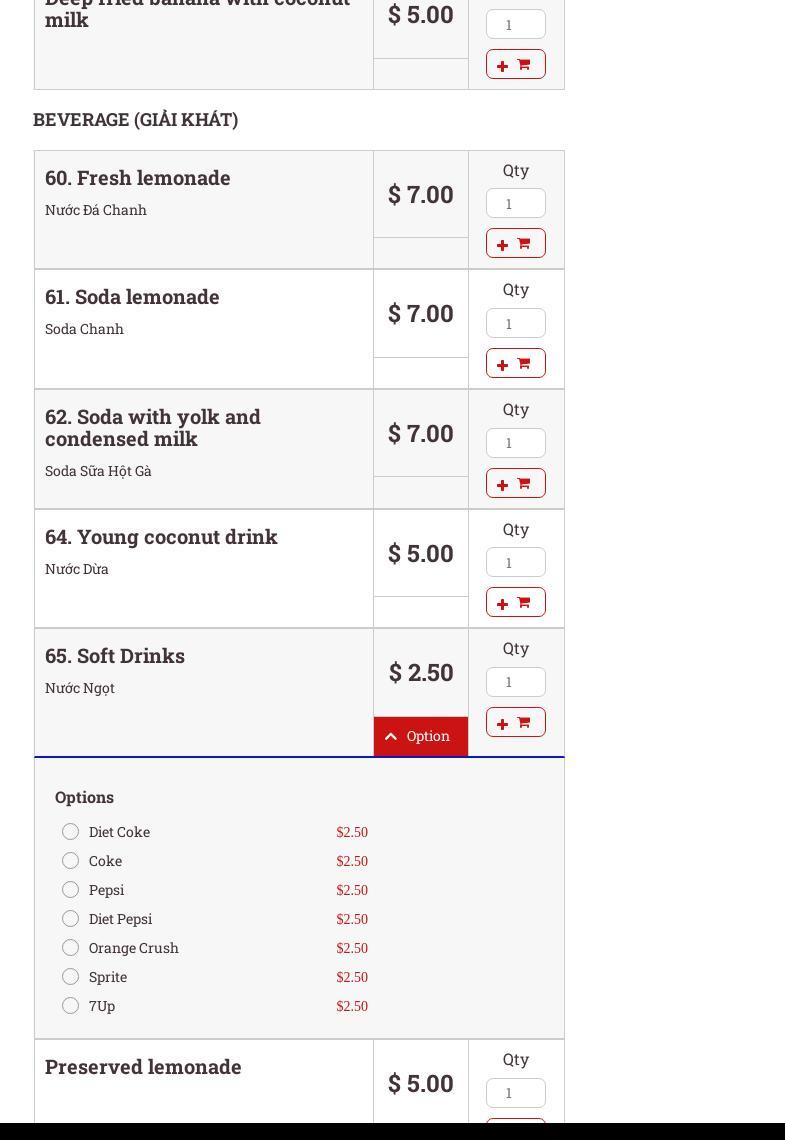Screen dimensions: 785x1140
Task: Select Sprite as the soft drink
Action: coord(71,977)
